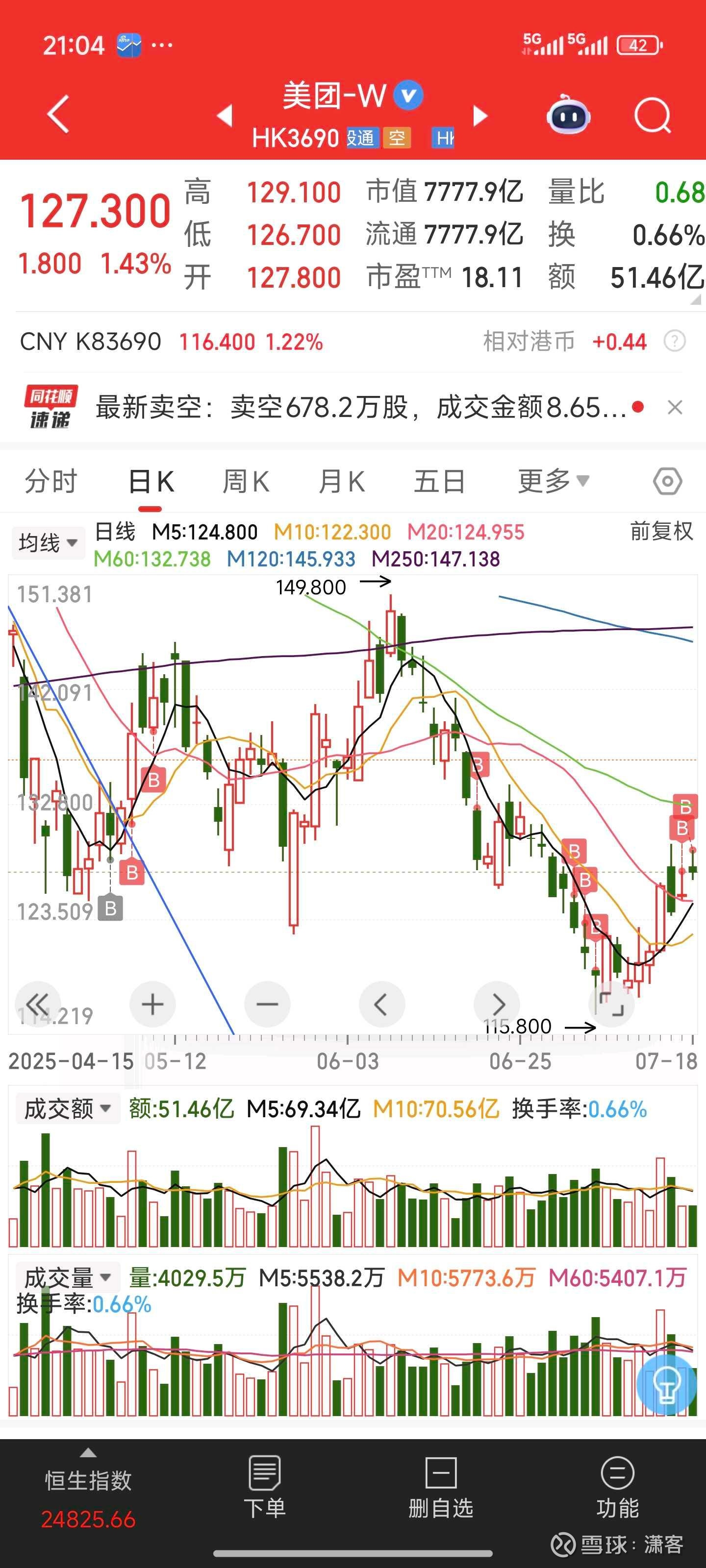Switch to the 分时 chart tab
The height and width of the screenshot is (1568, 706).
coord(50,482)
